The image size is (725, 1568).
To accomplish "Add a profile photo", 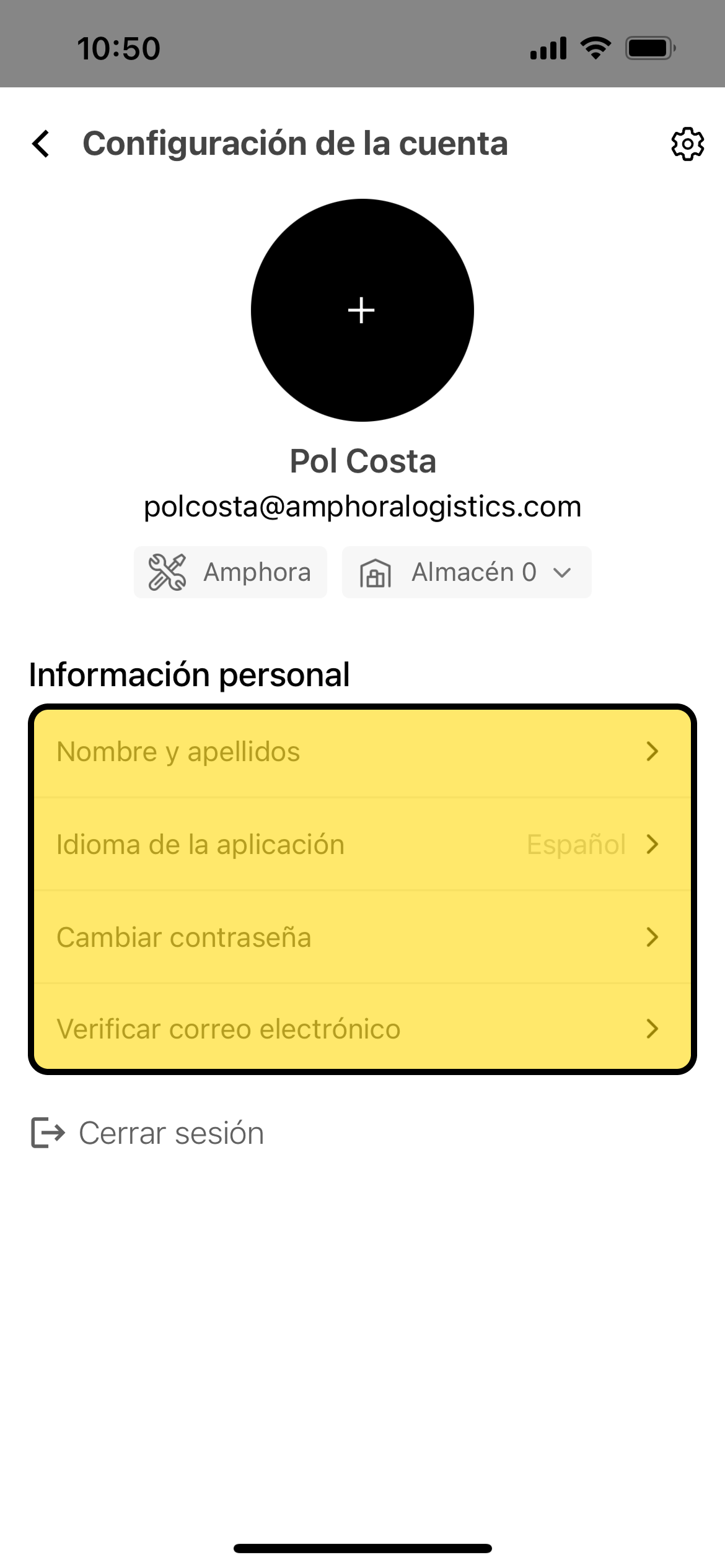I will point(362,310).
